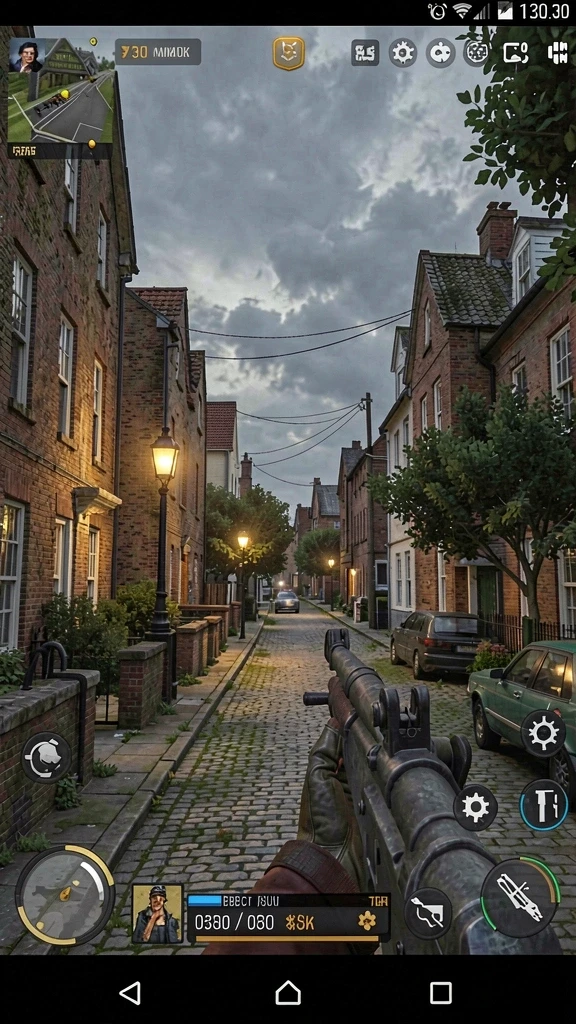Open the gear settings icon in top bar
The height and width of the screenshot is (1024, 576).
coord(403,53)
